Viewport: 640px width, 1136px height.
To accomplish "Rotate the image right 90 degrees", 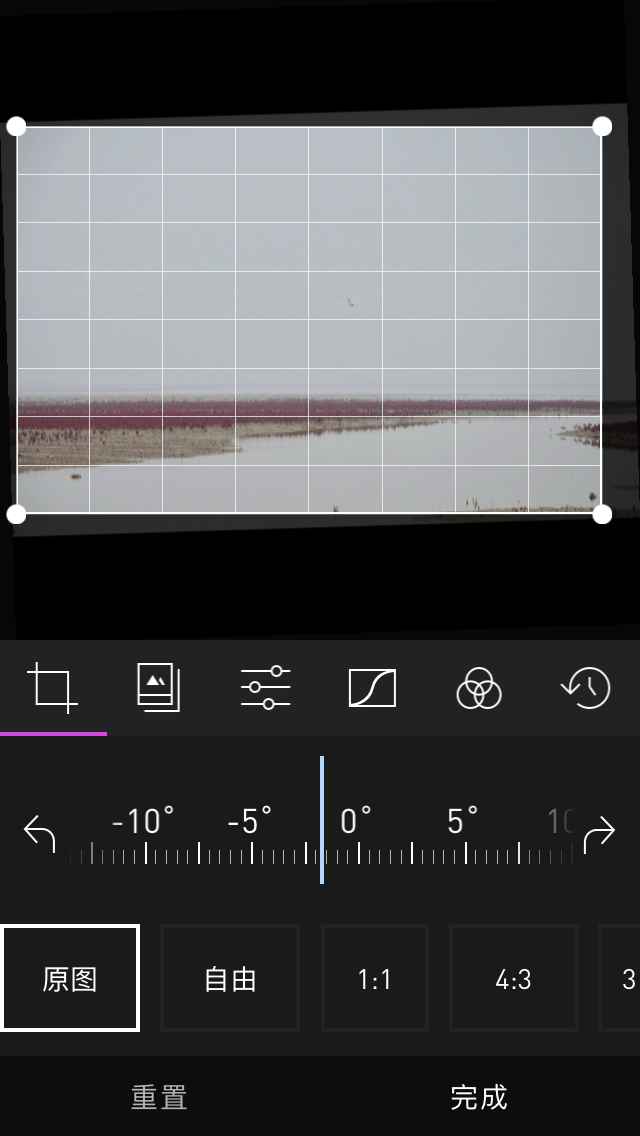I will (x=599, y=833).
